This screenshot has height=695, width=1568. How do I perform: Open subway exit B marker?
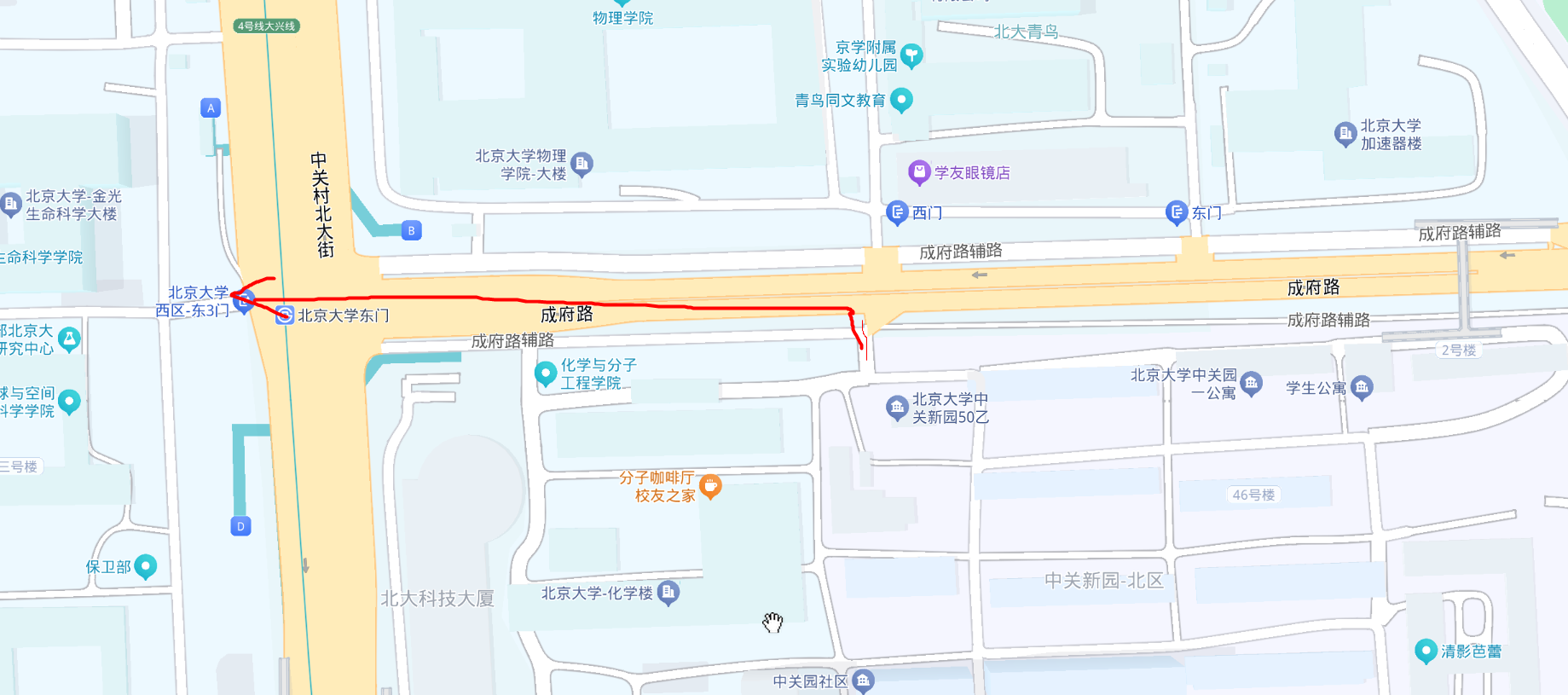coord(411,230)
